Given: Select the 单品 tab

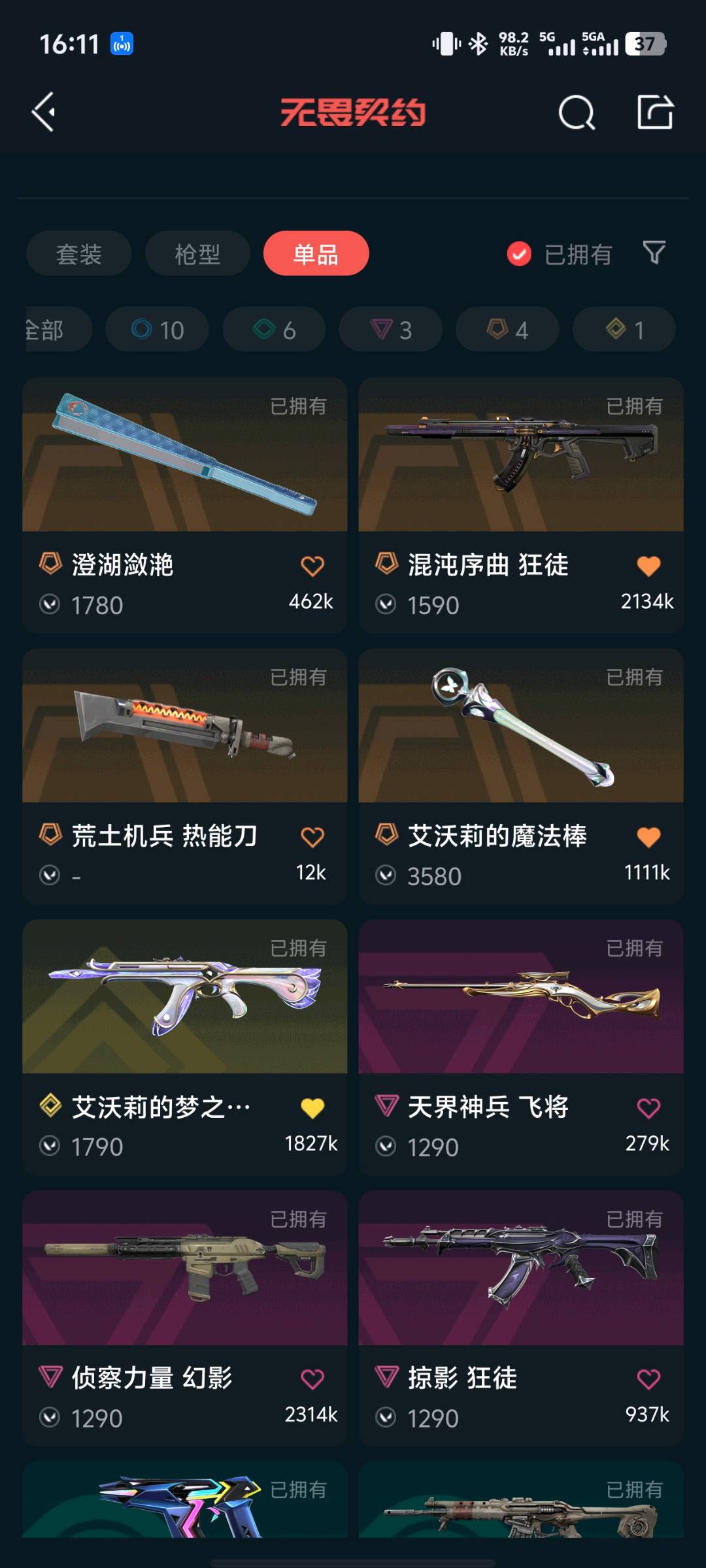Looking at the screenshot, I should coord(316,253).
